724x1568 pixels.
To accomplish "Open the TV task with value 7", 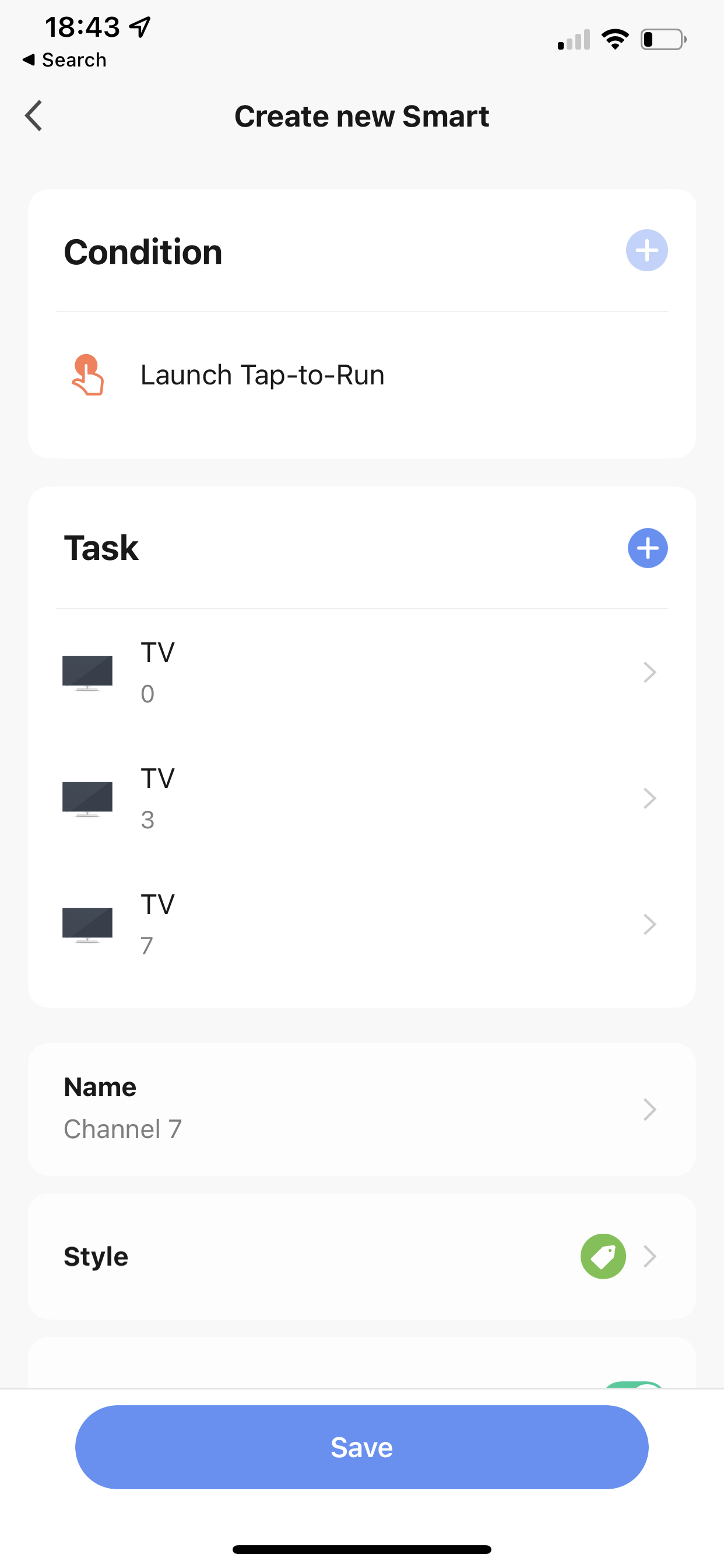I will click(361, 925).
